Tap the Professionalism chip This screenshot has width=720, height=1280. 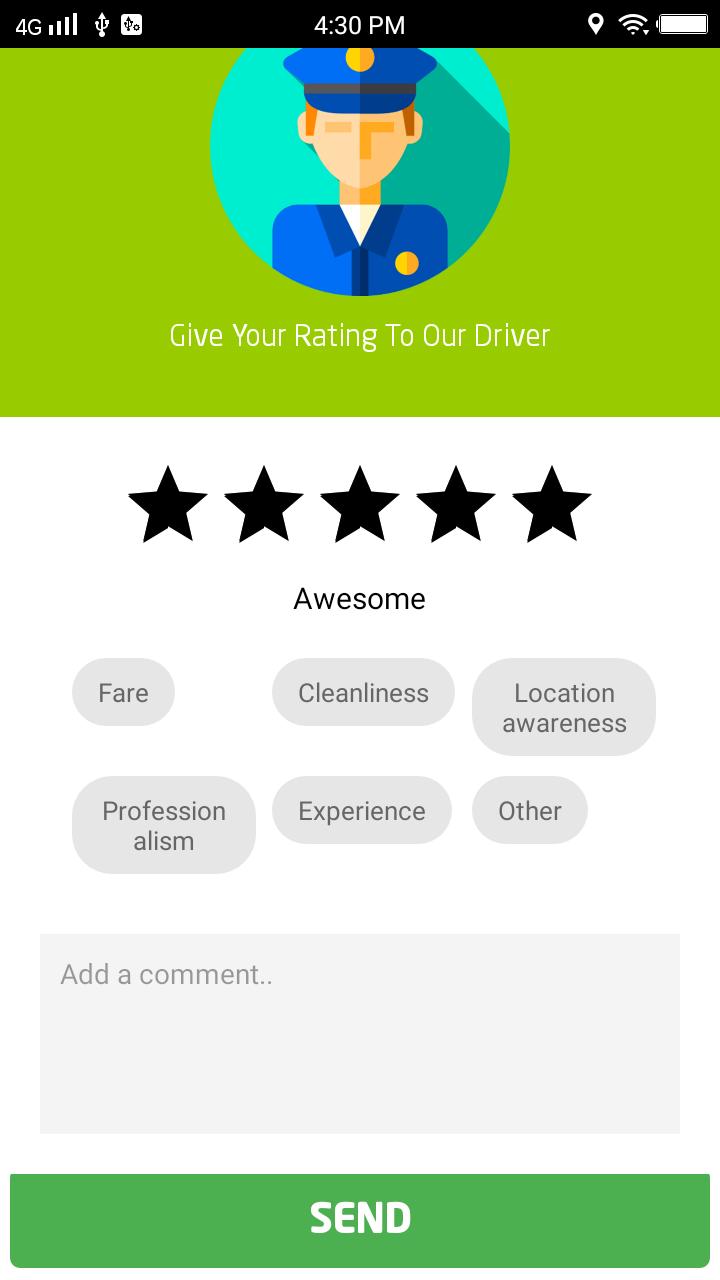point(164,825)
